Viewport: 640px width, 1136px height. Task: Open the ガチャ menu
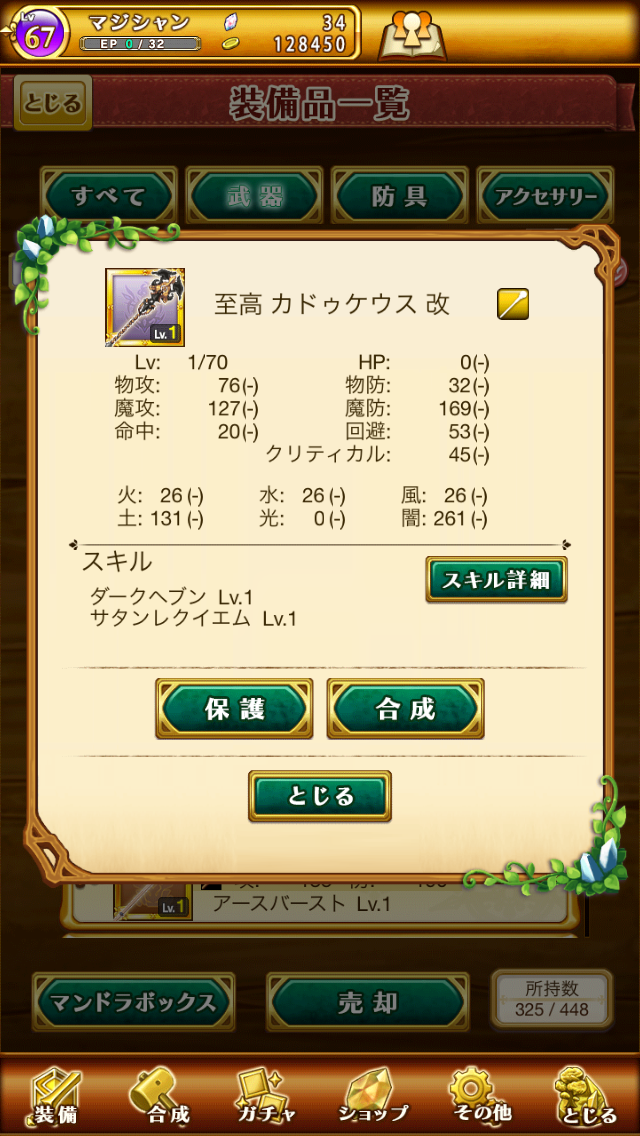pos(266,1096)
